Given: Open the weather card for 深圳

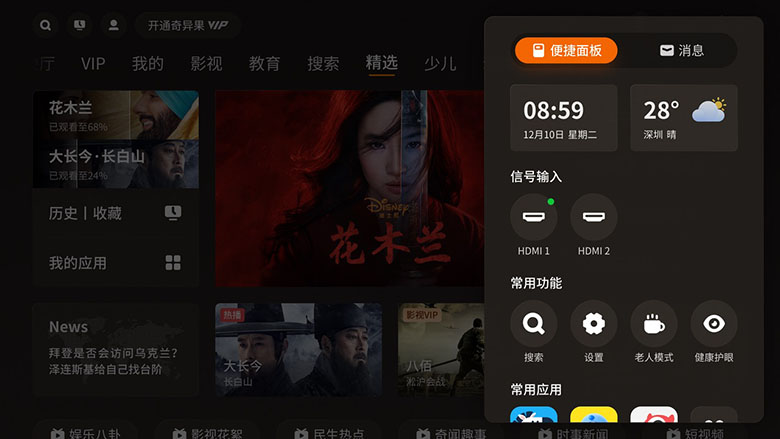Looking at the screenshot, I should click(x=684, y=118).
